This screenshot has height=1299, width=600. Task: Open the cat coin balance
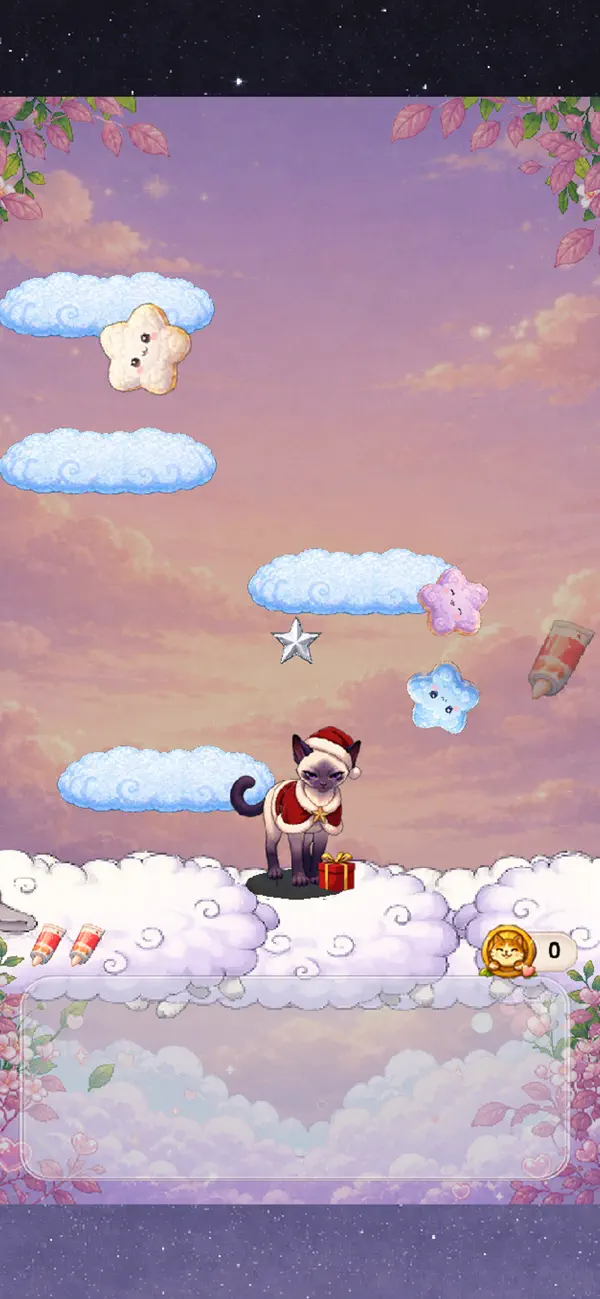pyautogui.click(x=529, y=951)
